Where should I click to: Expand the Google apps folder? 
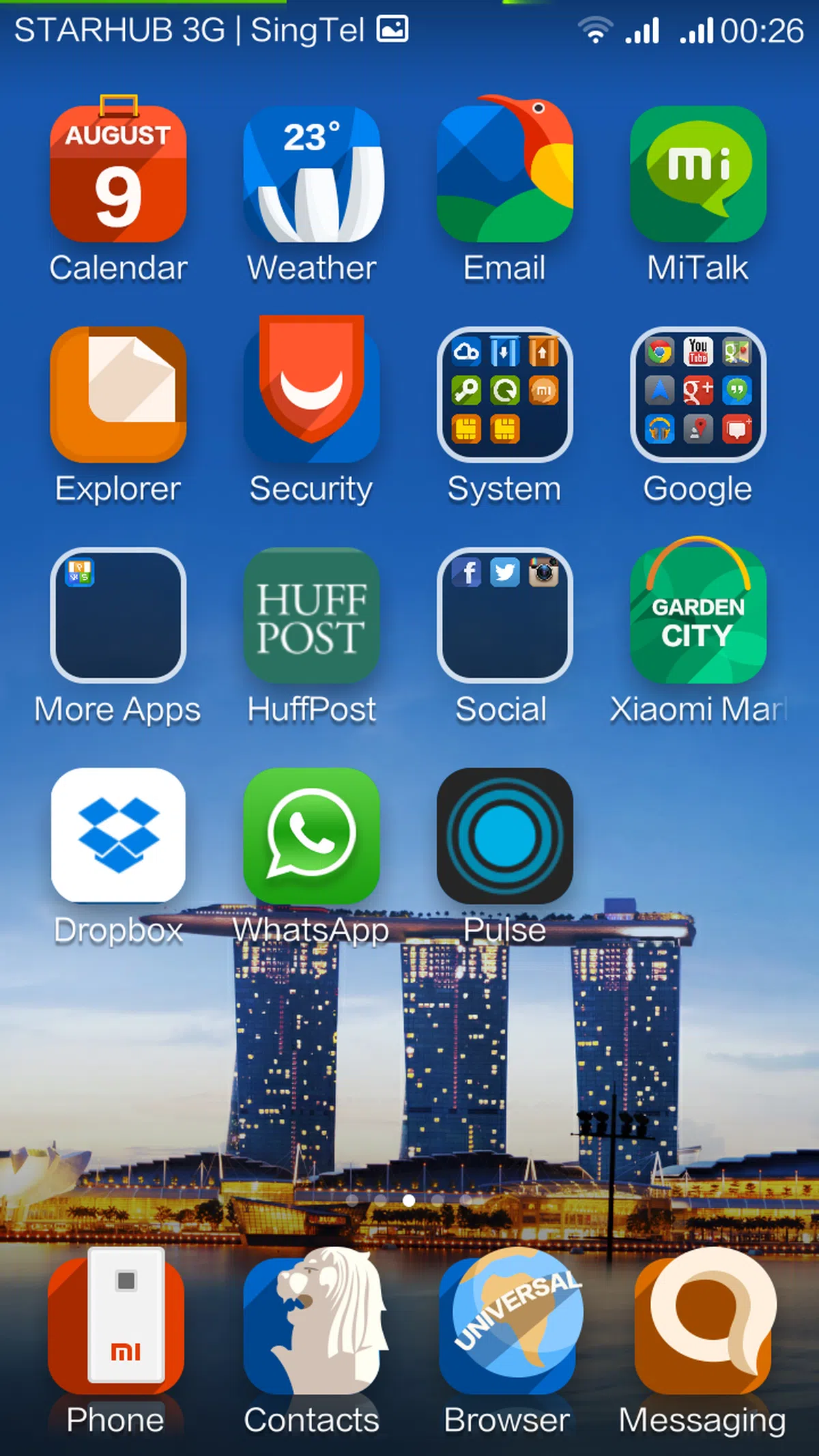coord(698,395)
